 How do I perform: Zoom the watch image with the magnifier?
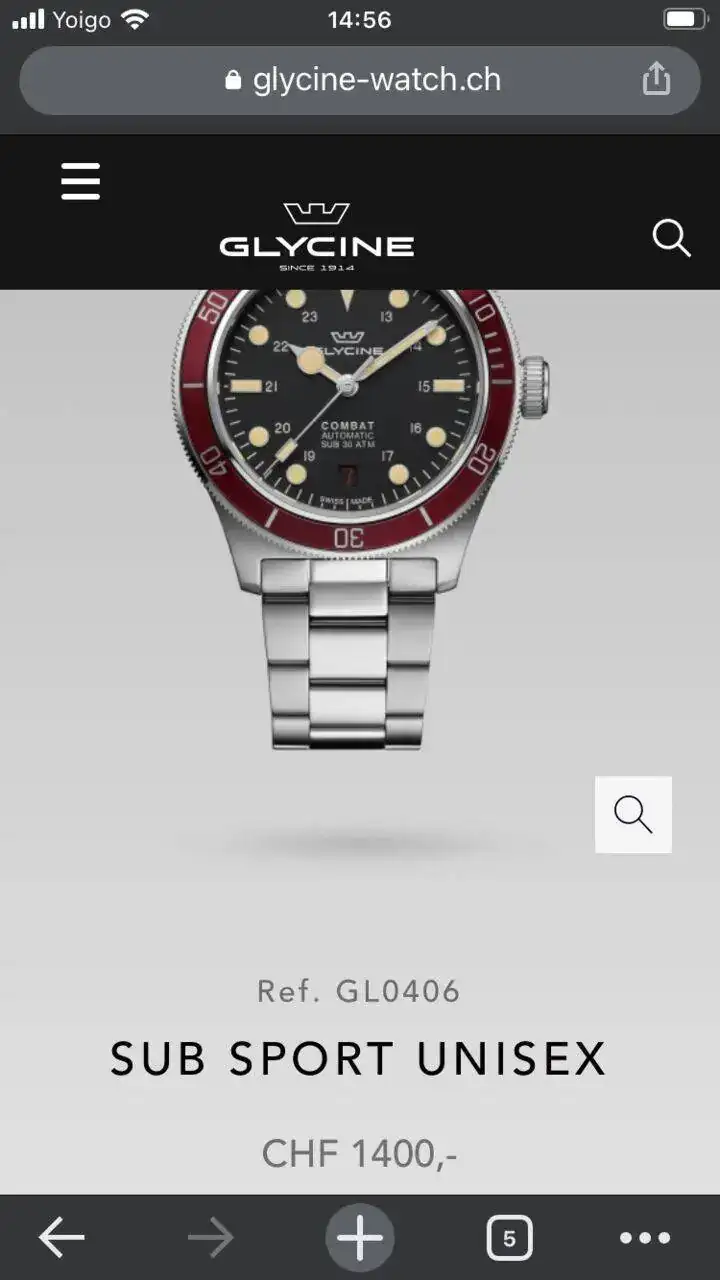click(x=633, y=815)
